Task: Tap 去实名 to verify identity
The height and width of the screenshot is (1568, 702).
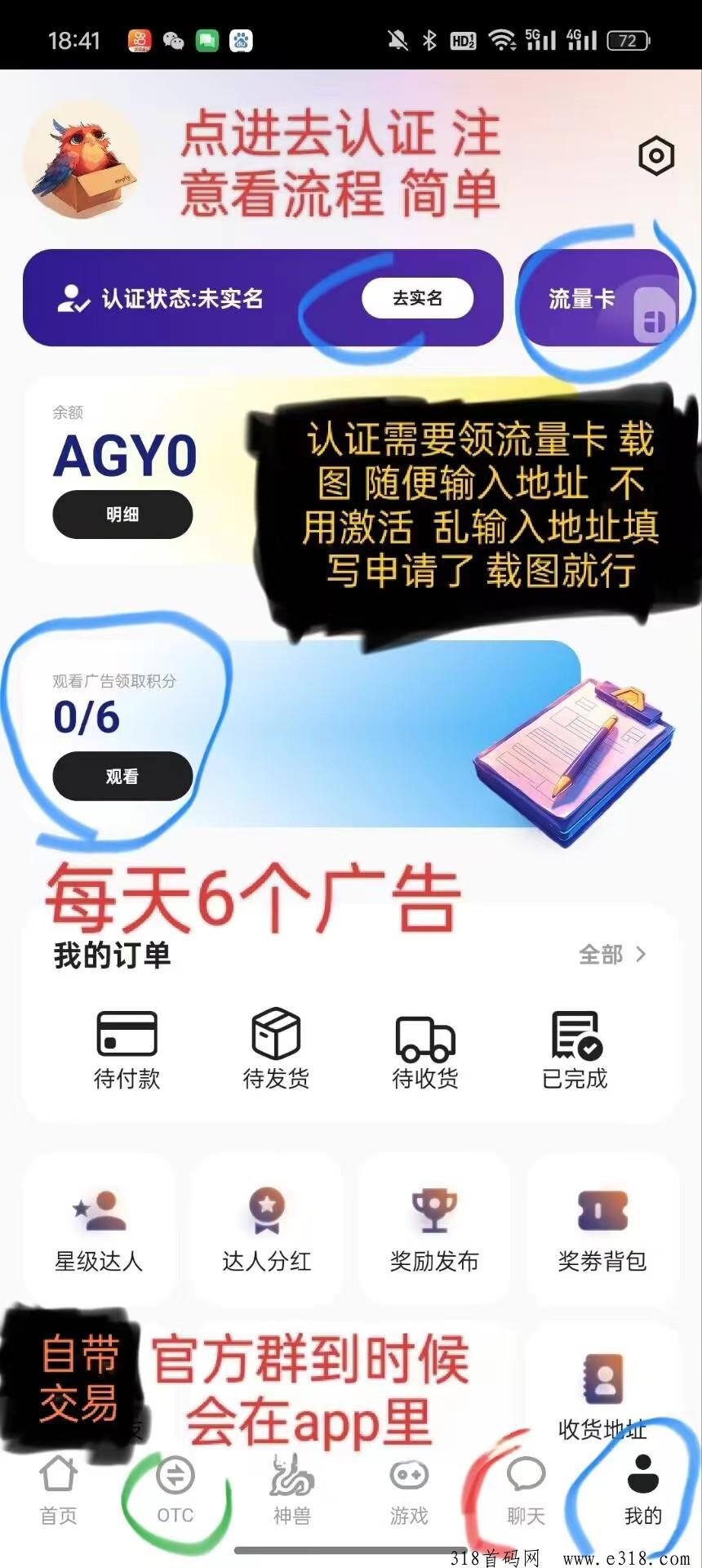Action: point(417,298)
